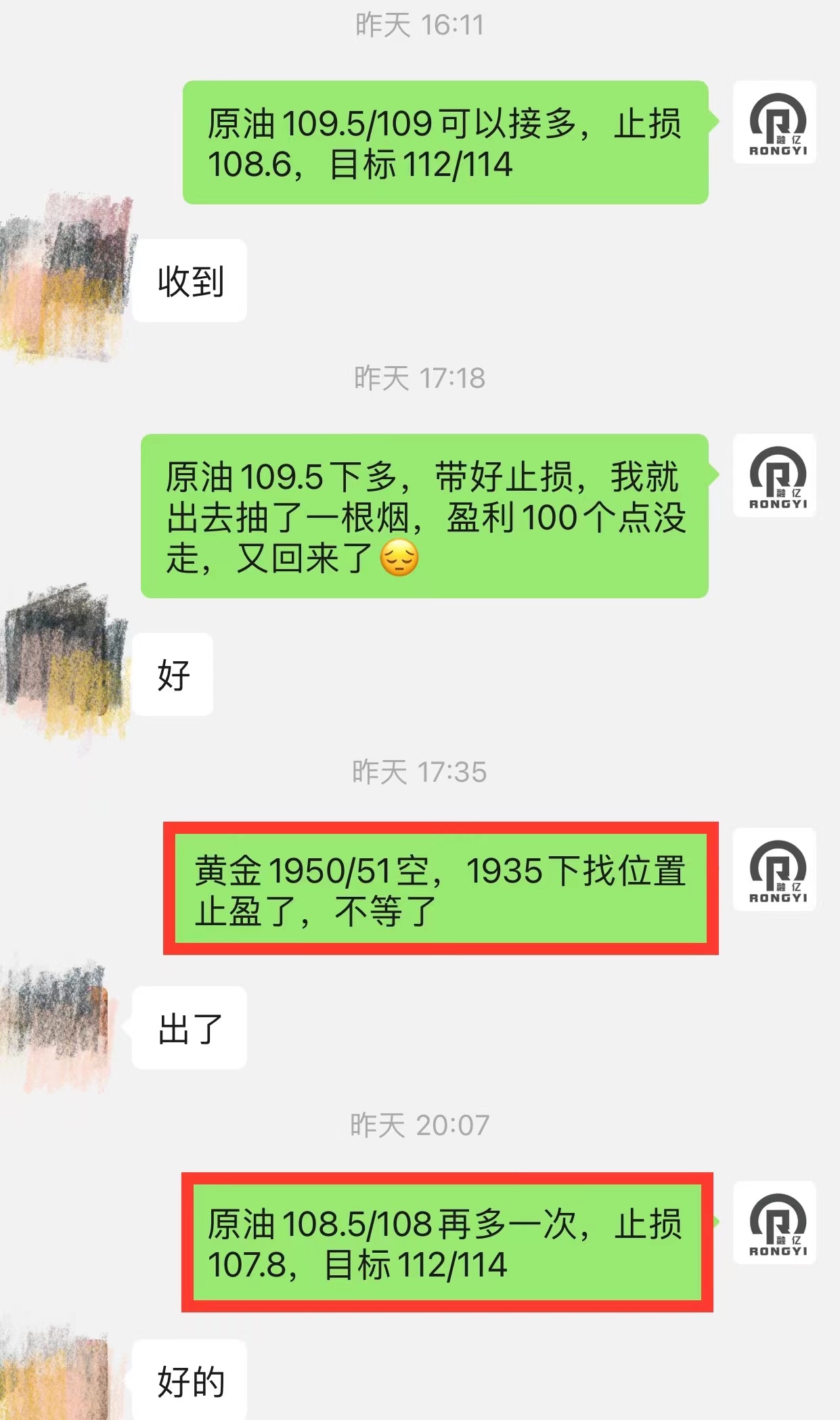Open the RONGYI avatar beside the 原油108.5/108 message
Viewport: 840px width, 1420px height.
click(x=774, y=1223)
